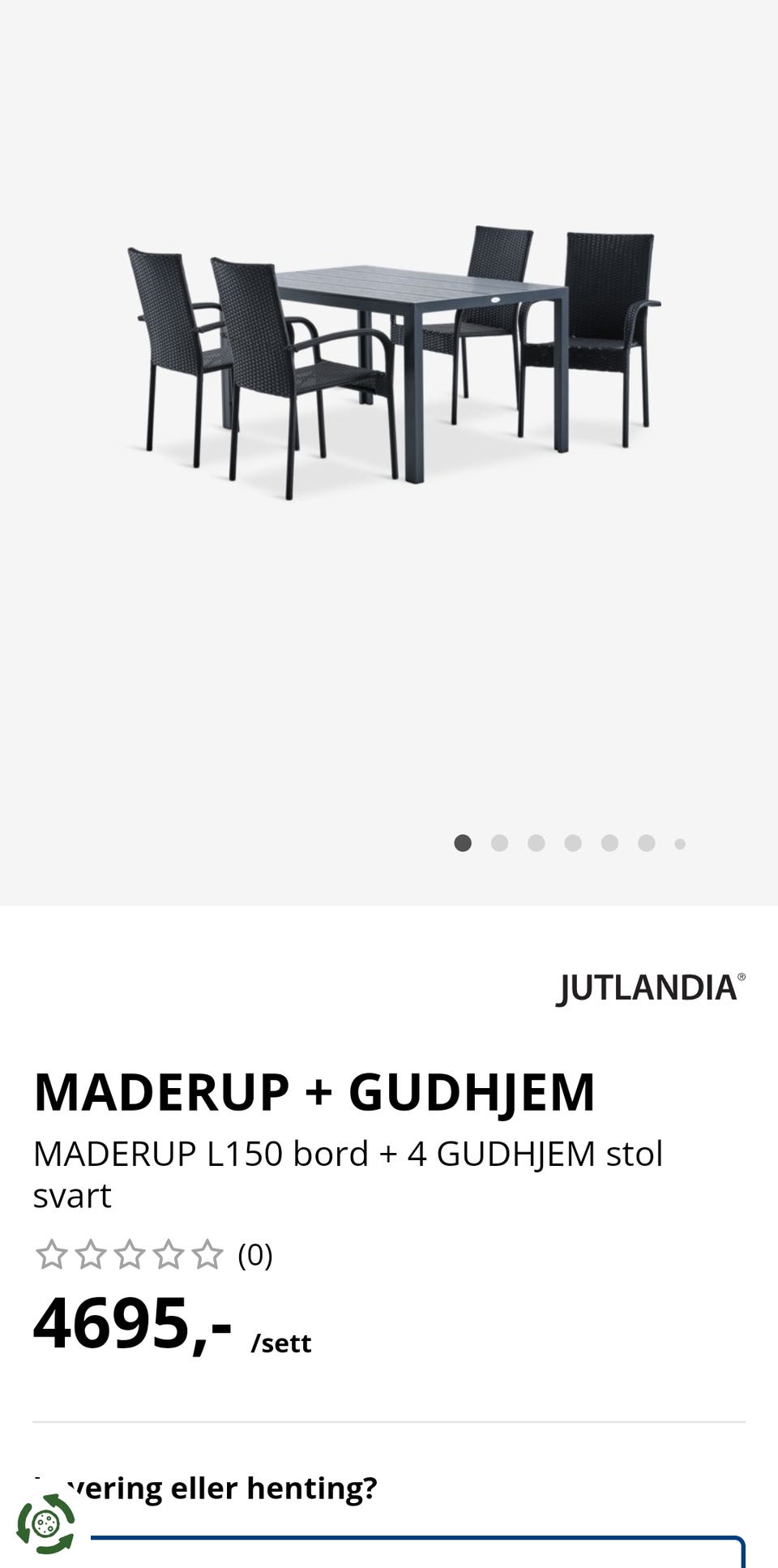Expand the sixth image in the carousel

pos(646,843)
